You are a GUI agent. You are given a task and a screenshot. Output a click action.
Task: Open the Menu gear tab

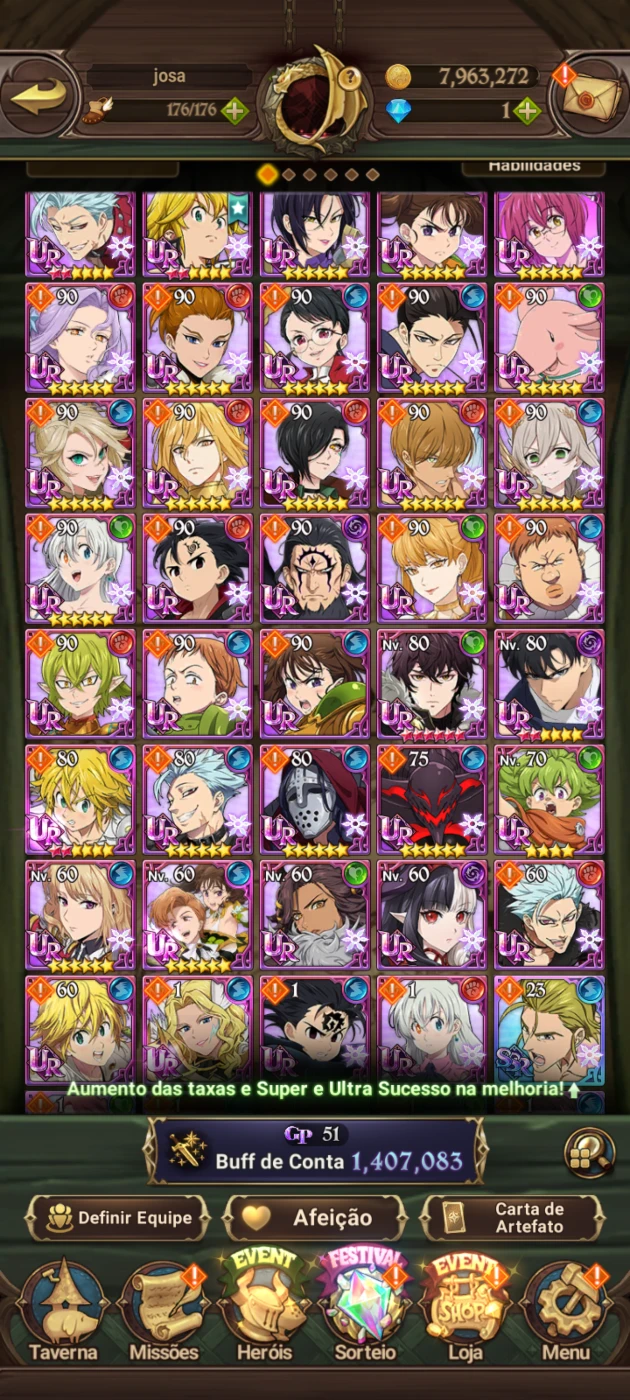565,1312
